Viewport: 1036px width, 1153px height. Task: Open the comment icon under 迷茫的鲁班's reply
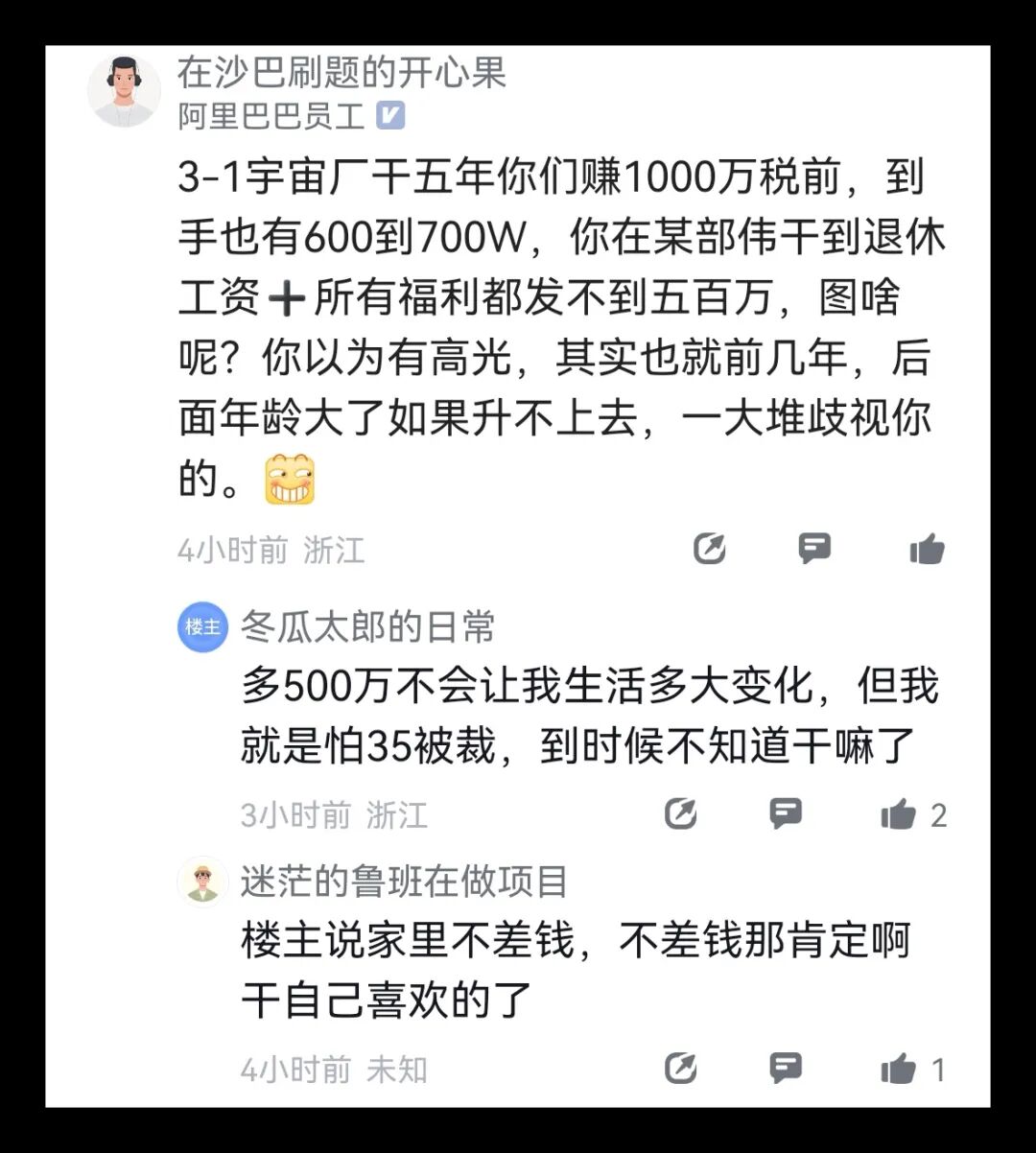pyautogui.click(x=787, y=1066)
